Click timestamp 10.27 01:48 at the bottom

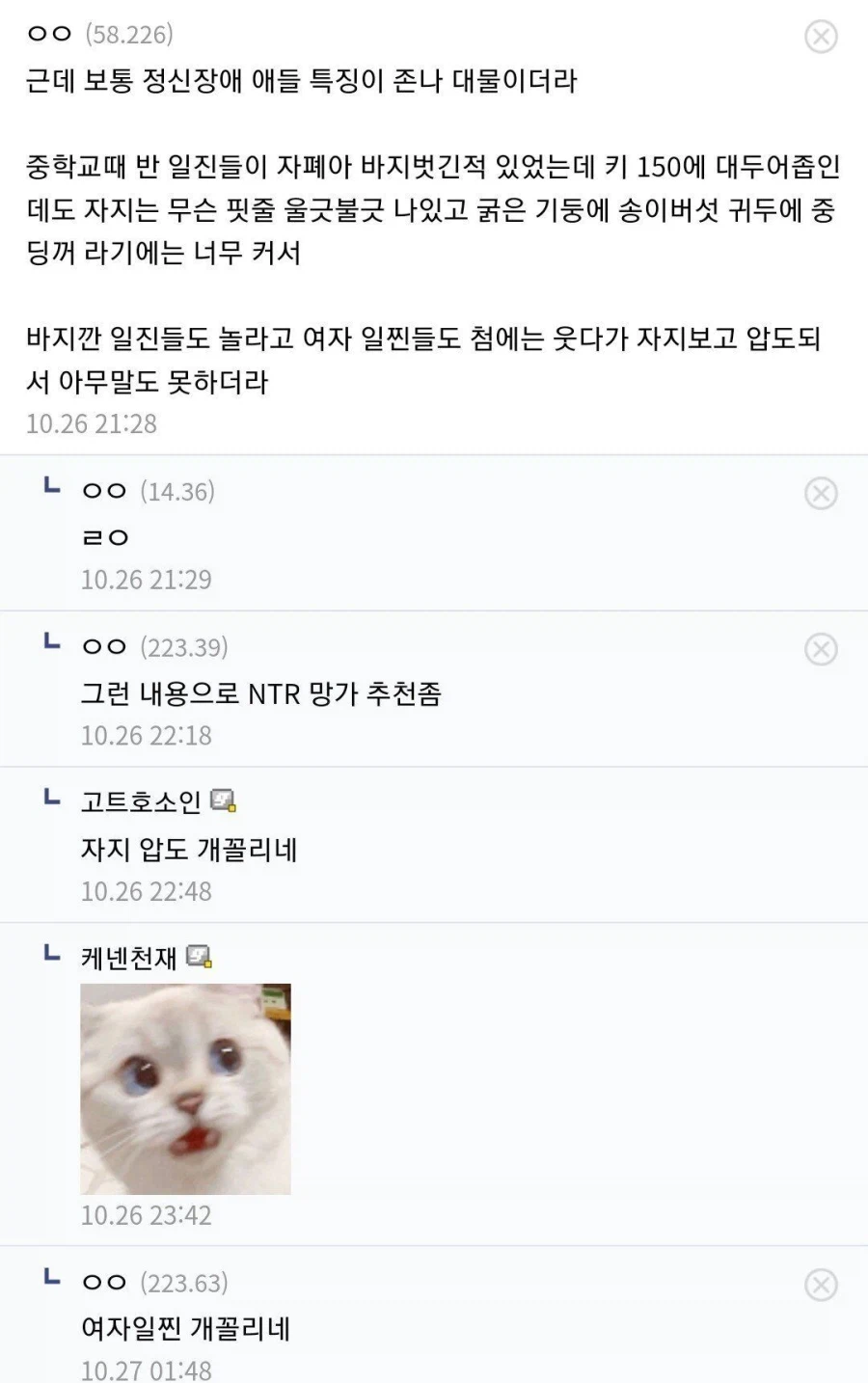pos(147,1367)
